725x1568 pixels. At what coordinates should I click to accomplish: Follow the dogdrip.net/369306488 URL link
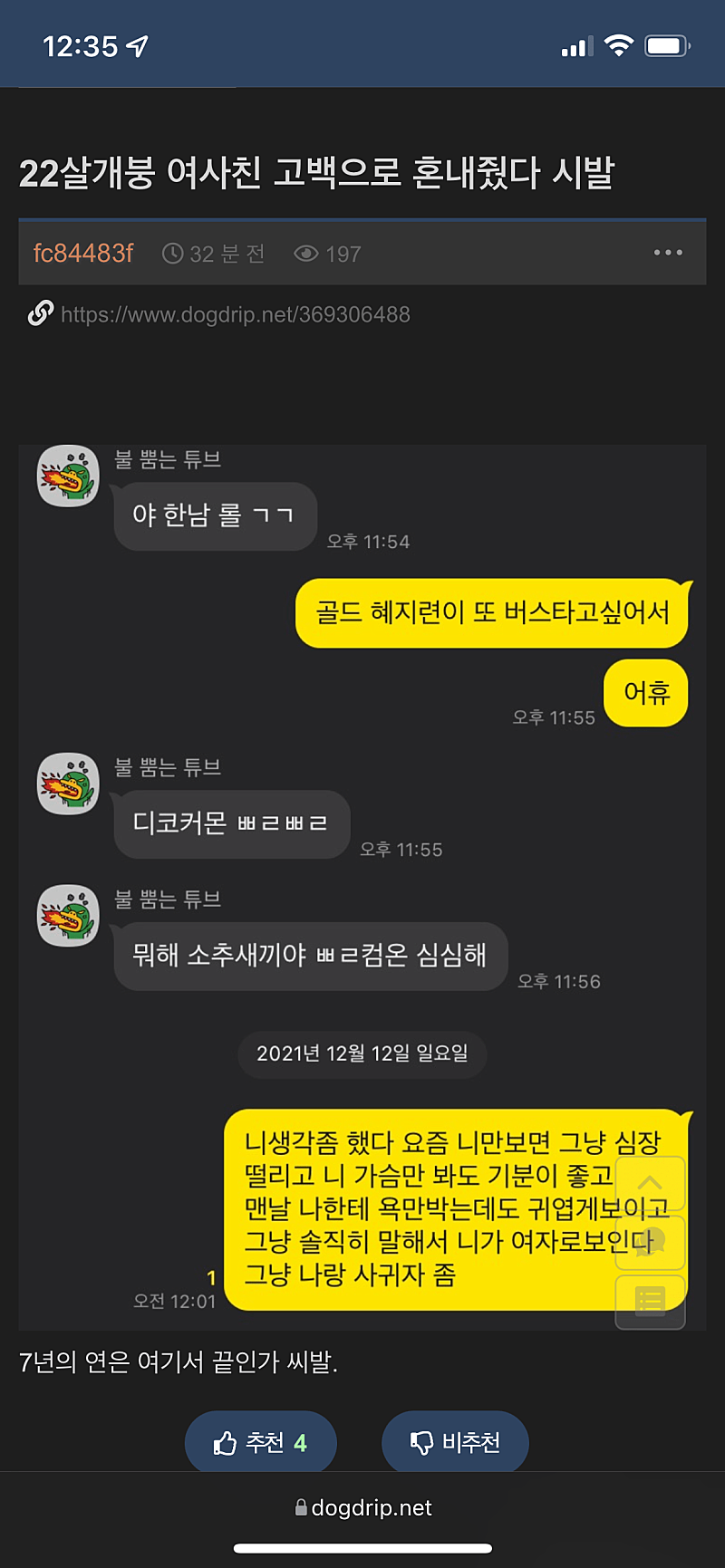pos(236,314)
